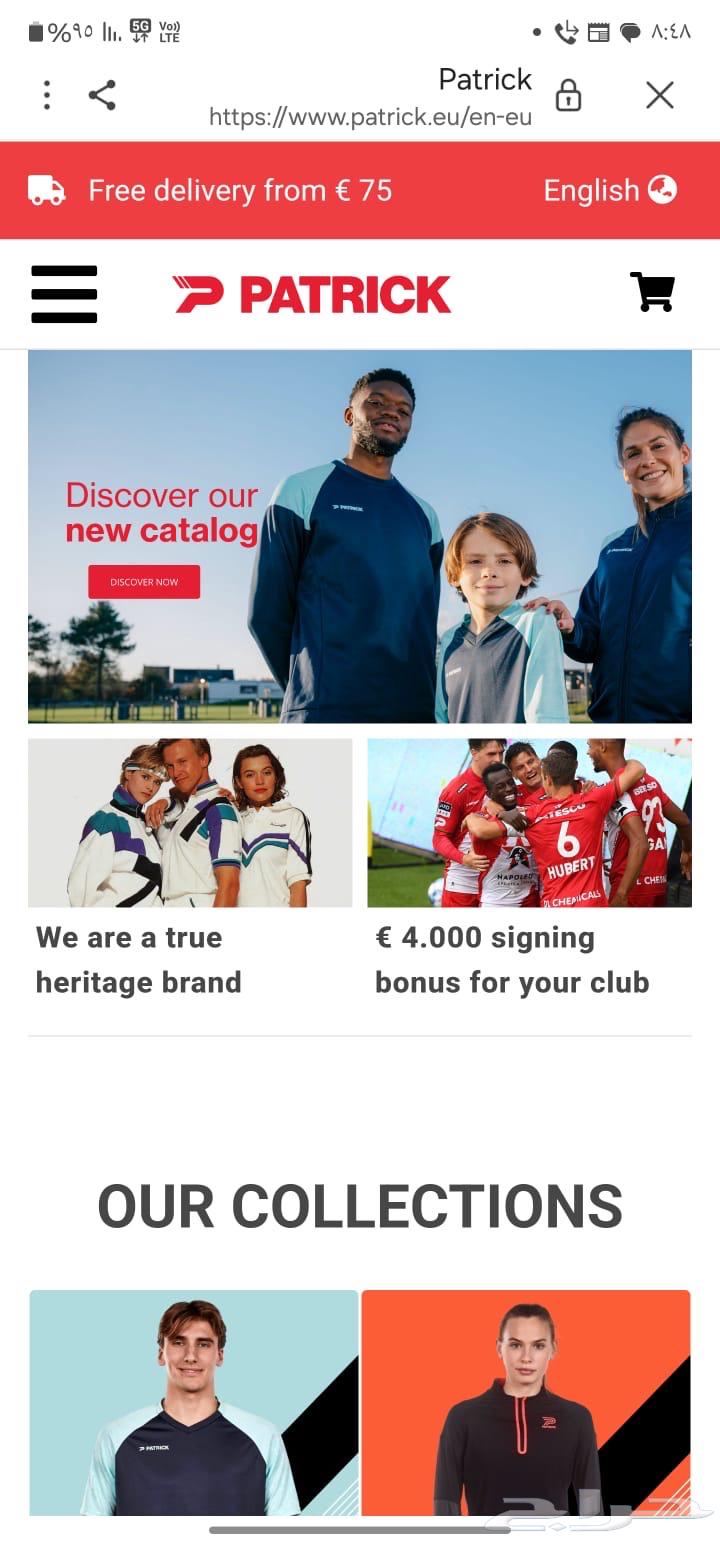720x1544 pixels.
Task: Share this page
Action: [x=102, y=95]
